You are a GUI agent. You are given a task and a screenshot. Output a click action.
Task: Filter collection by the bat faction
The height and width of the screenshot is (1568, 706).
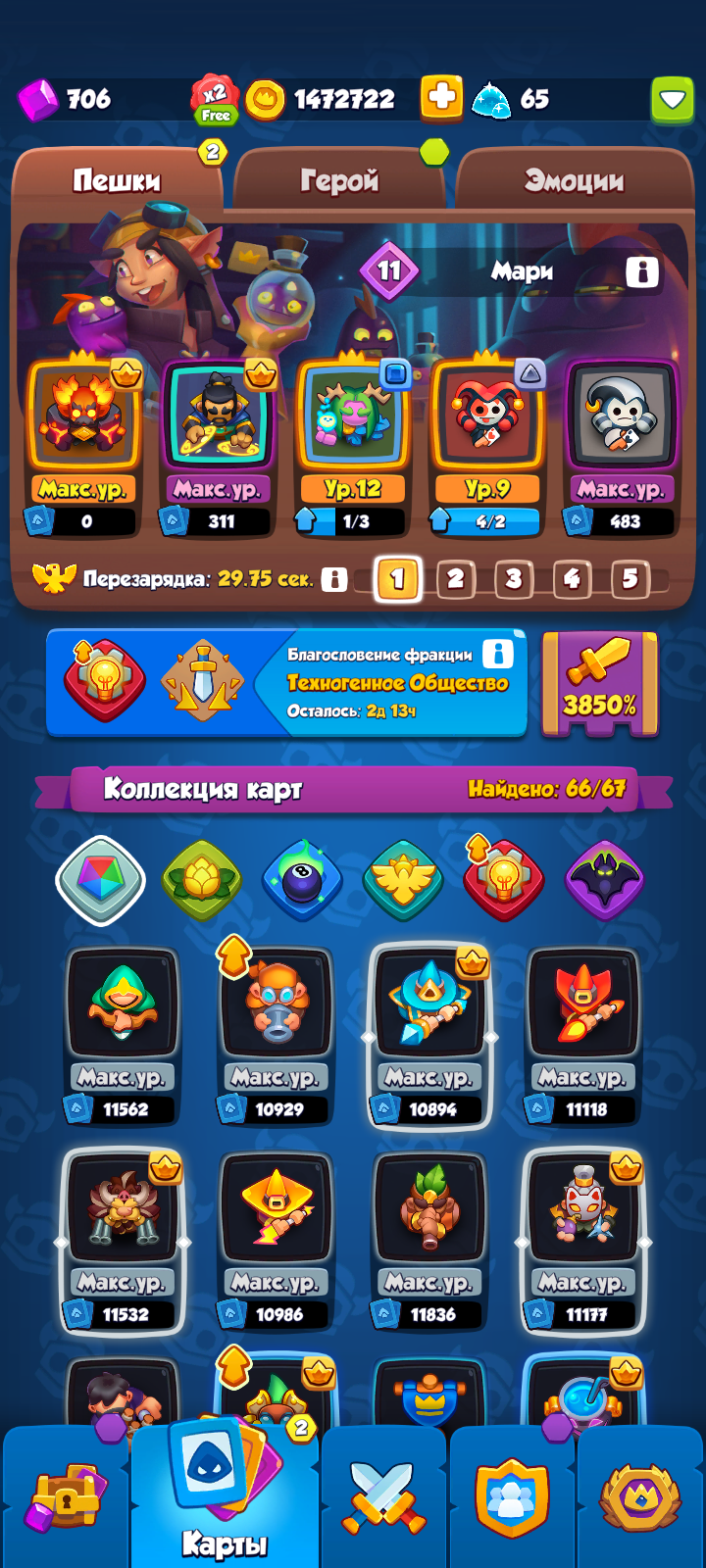pyautogui.click(x=605, y=880)
